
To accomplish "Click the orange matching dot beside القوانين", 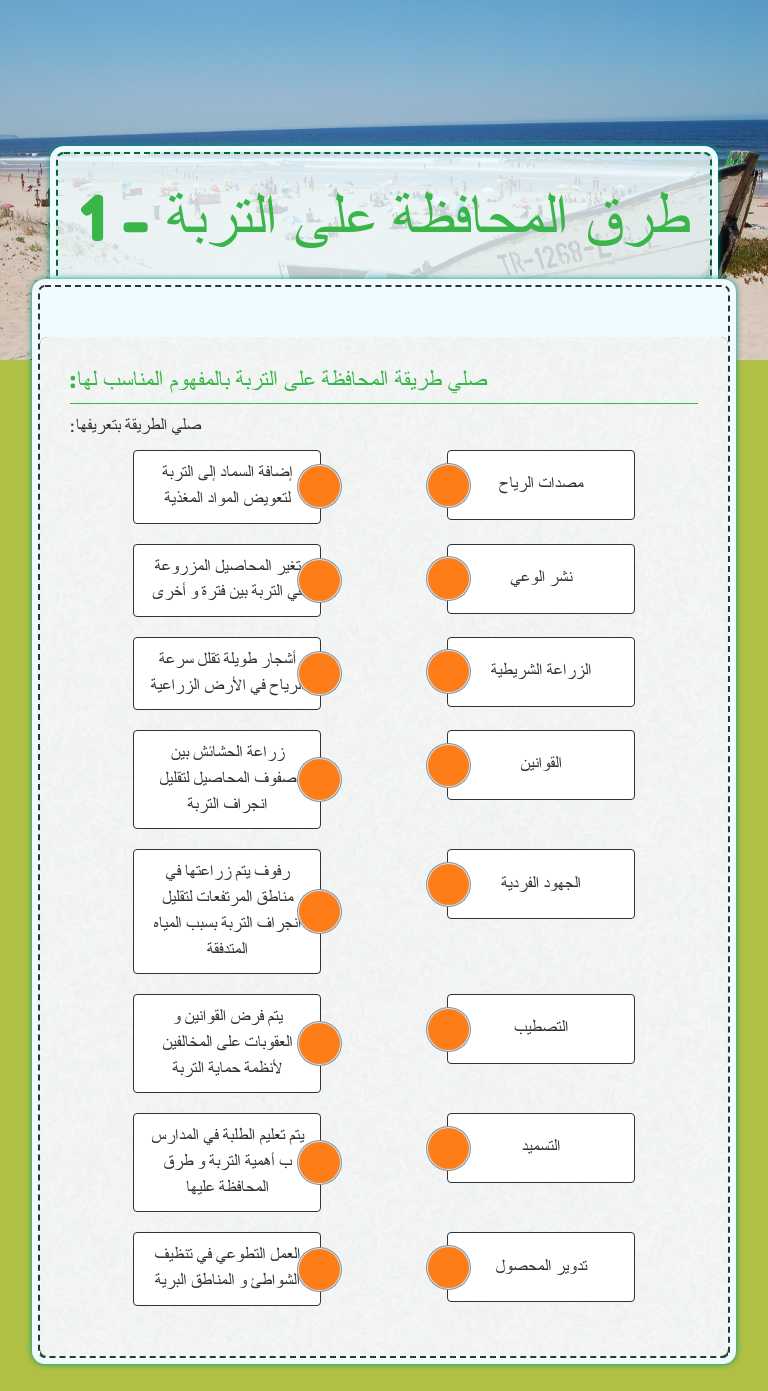I will point(448,764).
